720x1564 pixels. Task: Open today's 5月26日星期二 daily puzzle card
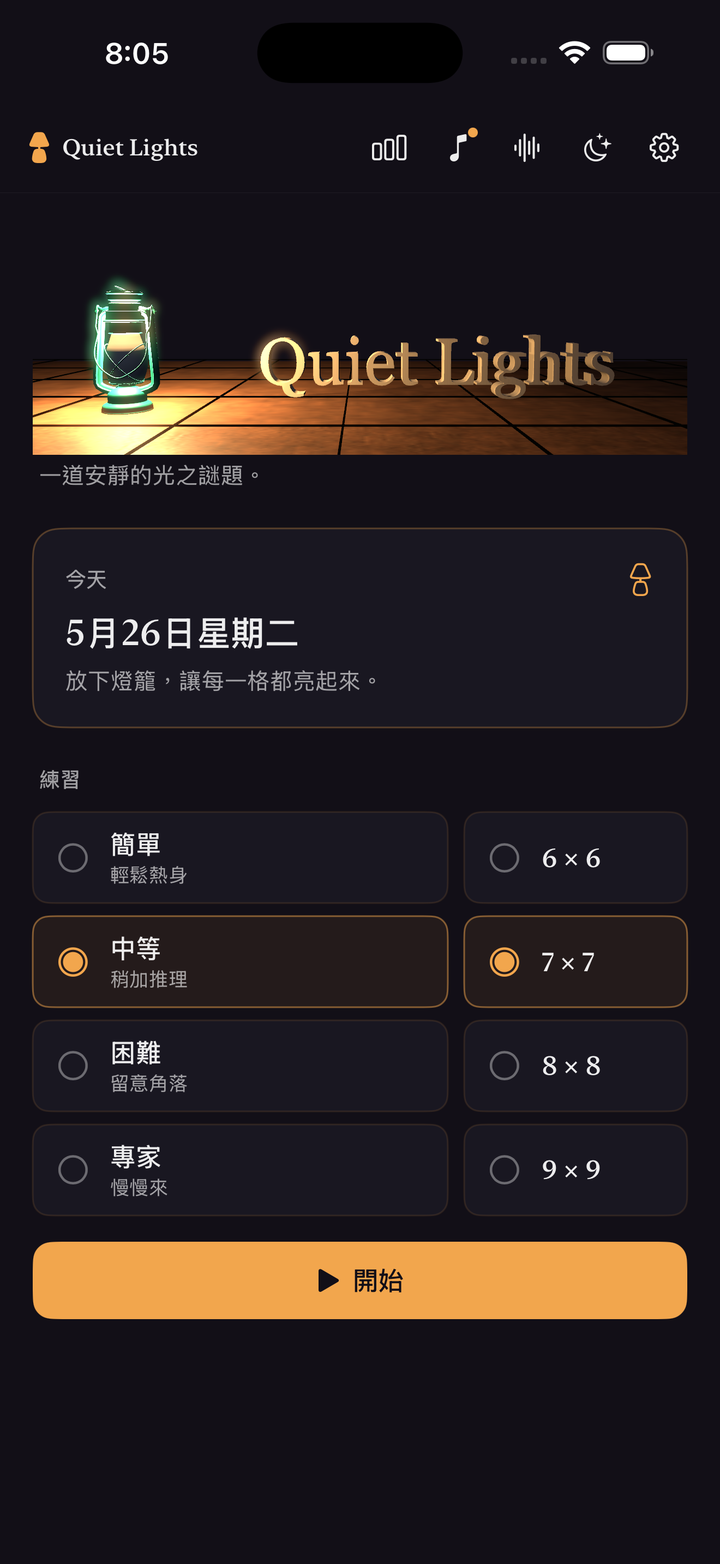click(x=360, y=628)
